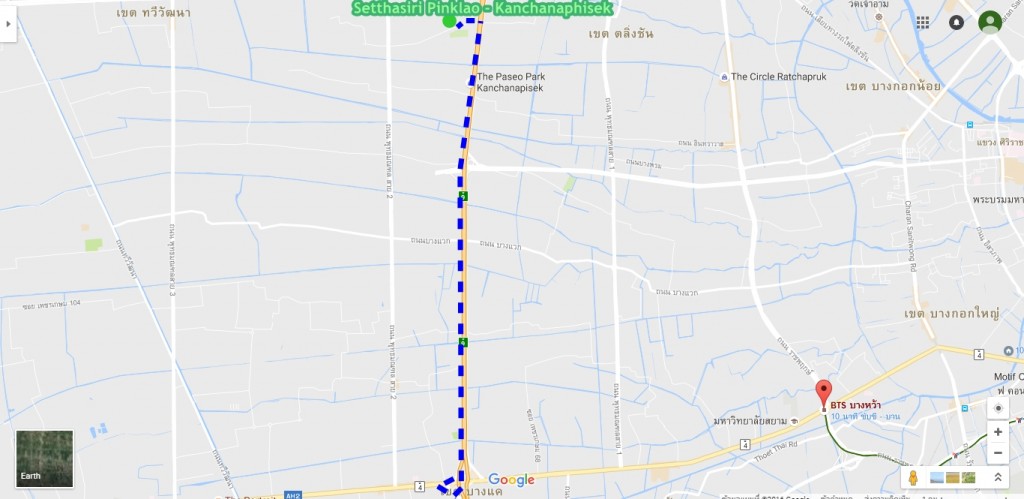
Task: Open Google notifications bell
Action: click(956, 22)
